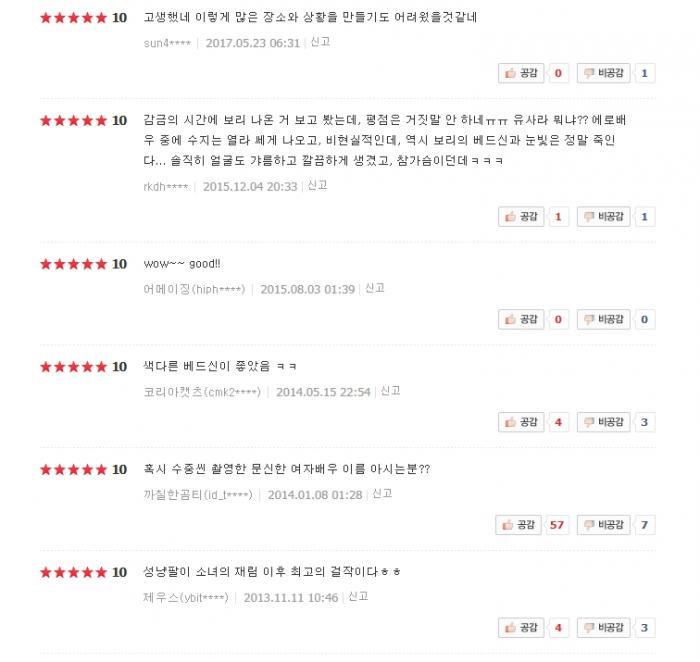Report the 어메이징 review with 신고
This screenshot has width=700, height=662.
pyautogui.click(x=374, y=289)
